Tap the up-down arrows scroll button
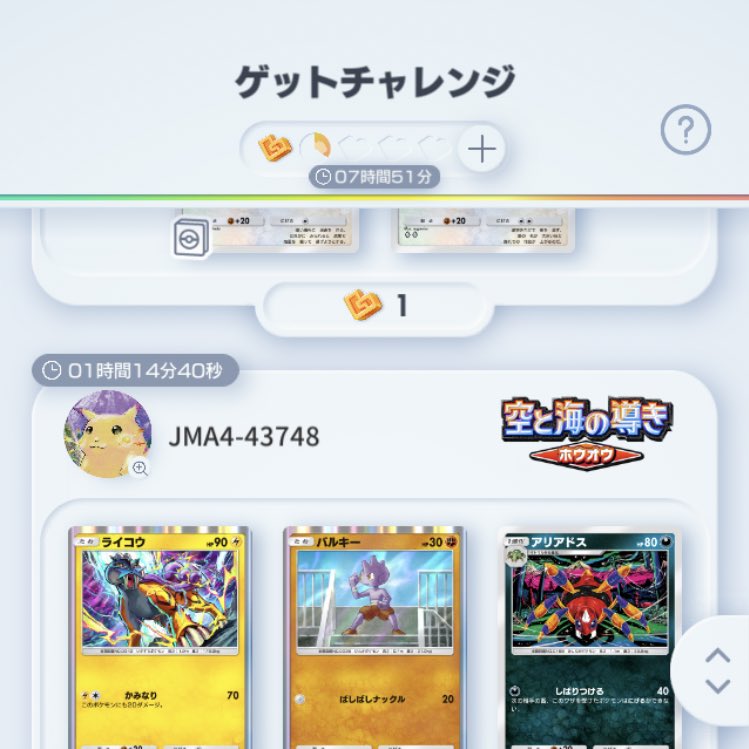Viewport: 749px width, 749px height. click(x=717, y=670)
